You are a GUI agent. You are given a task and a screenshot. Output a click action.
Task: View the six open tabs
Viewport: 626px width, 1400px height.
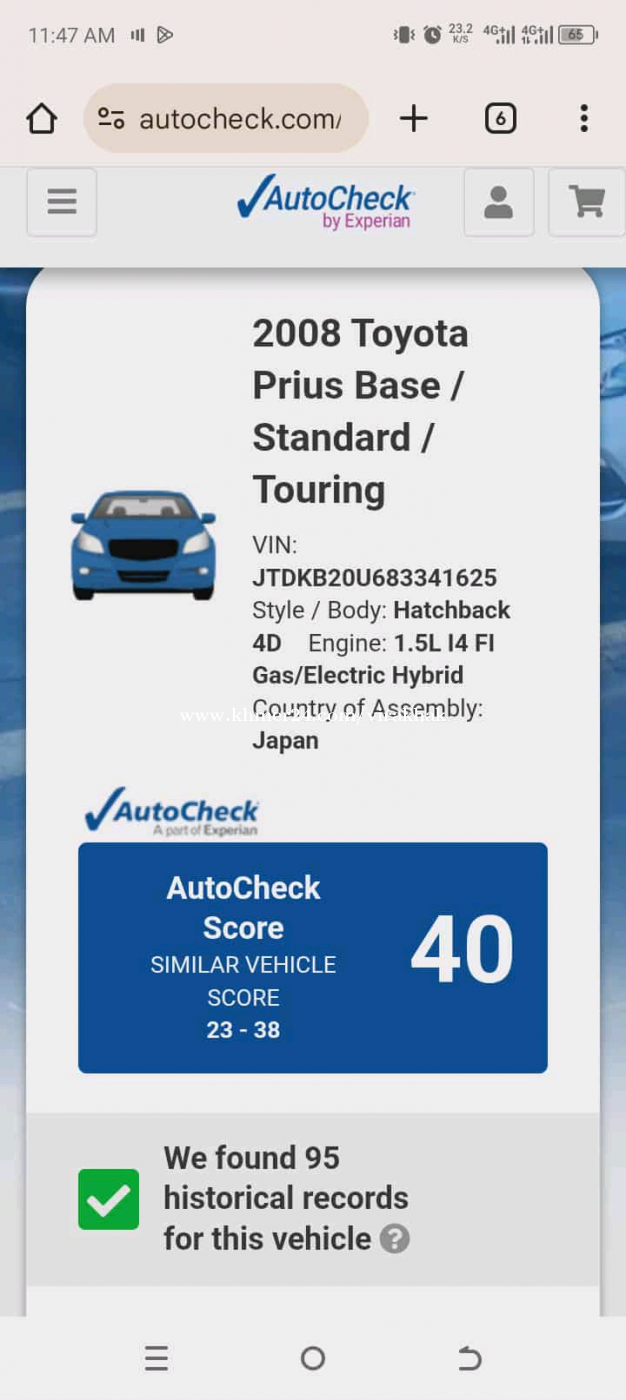(500, 119)
